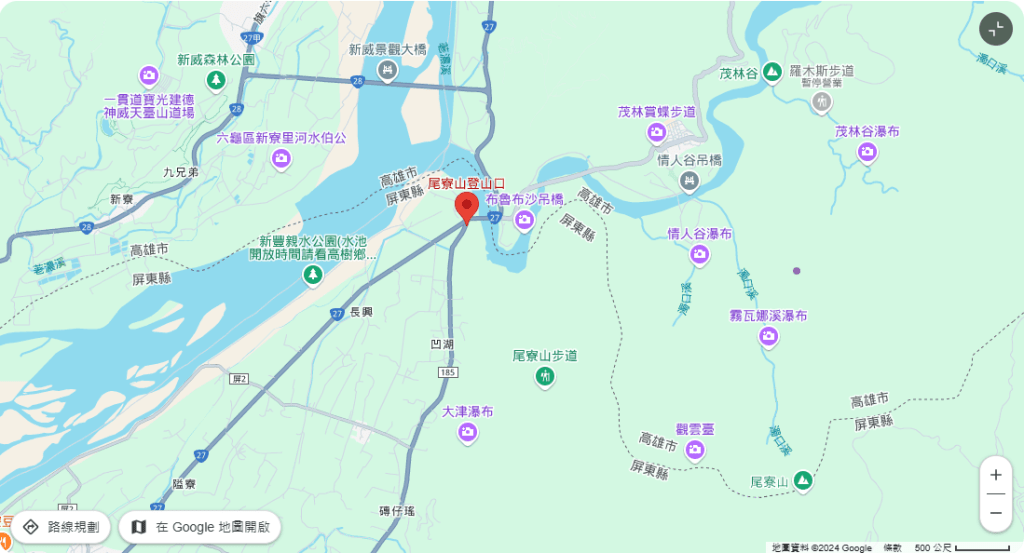This screenshot has width=1024, height=553.
Task: Tap the 路線規劃 directions button
Action: pos(62,527)
